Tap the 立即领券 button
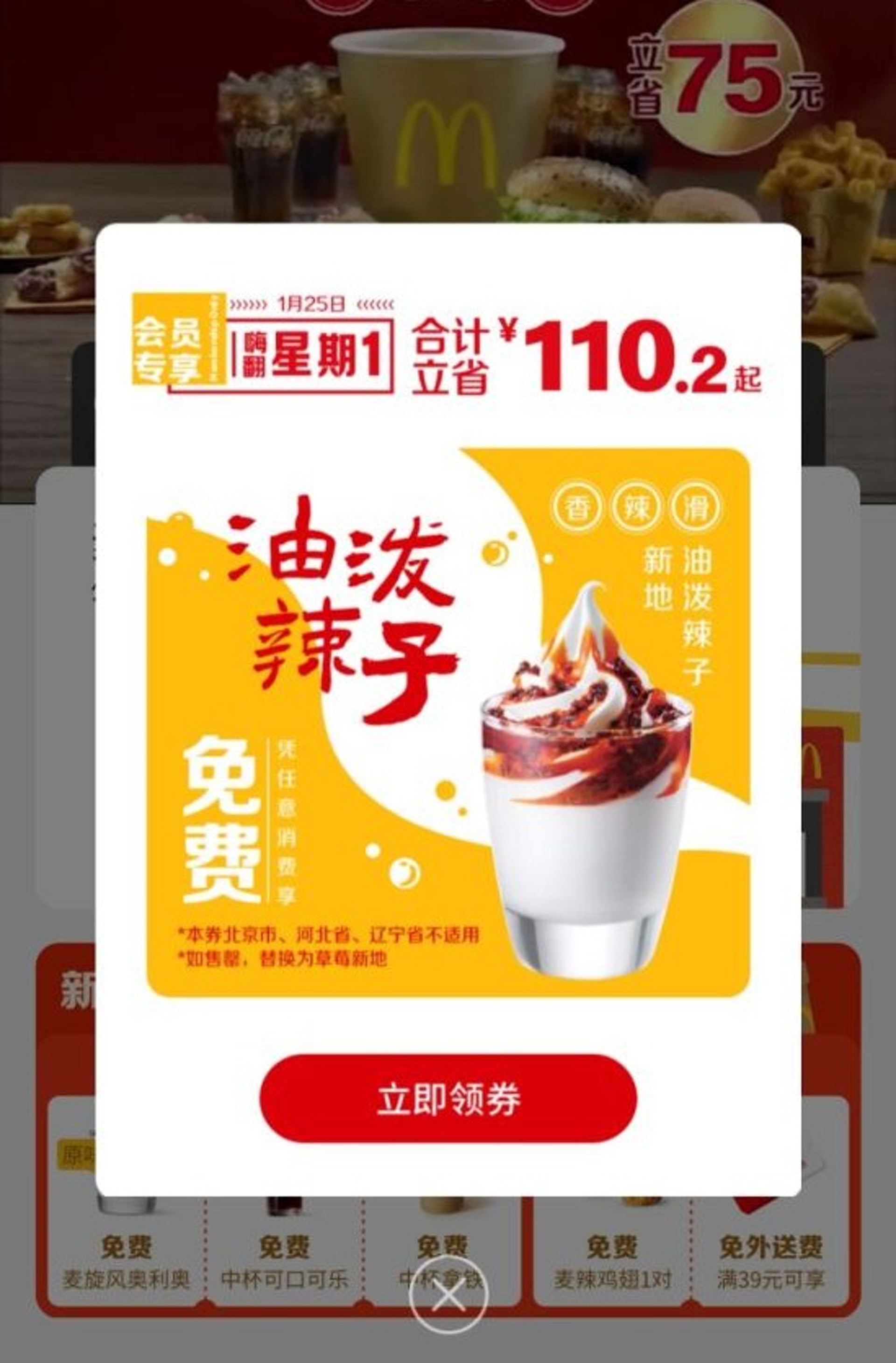This screenshot has height=1363, width=896. tap(448, 1098)
